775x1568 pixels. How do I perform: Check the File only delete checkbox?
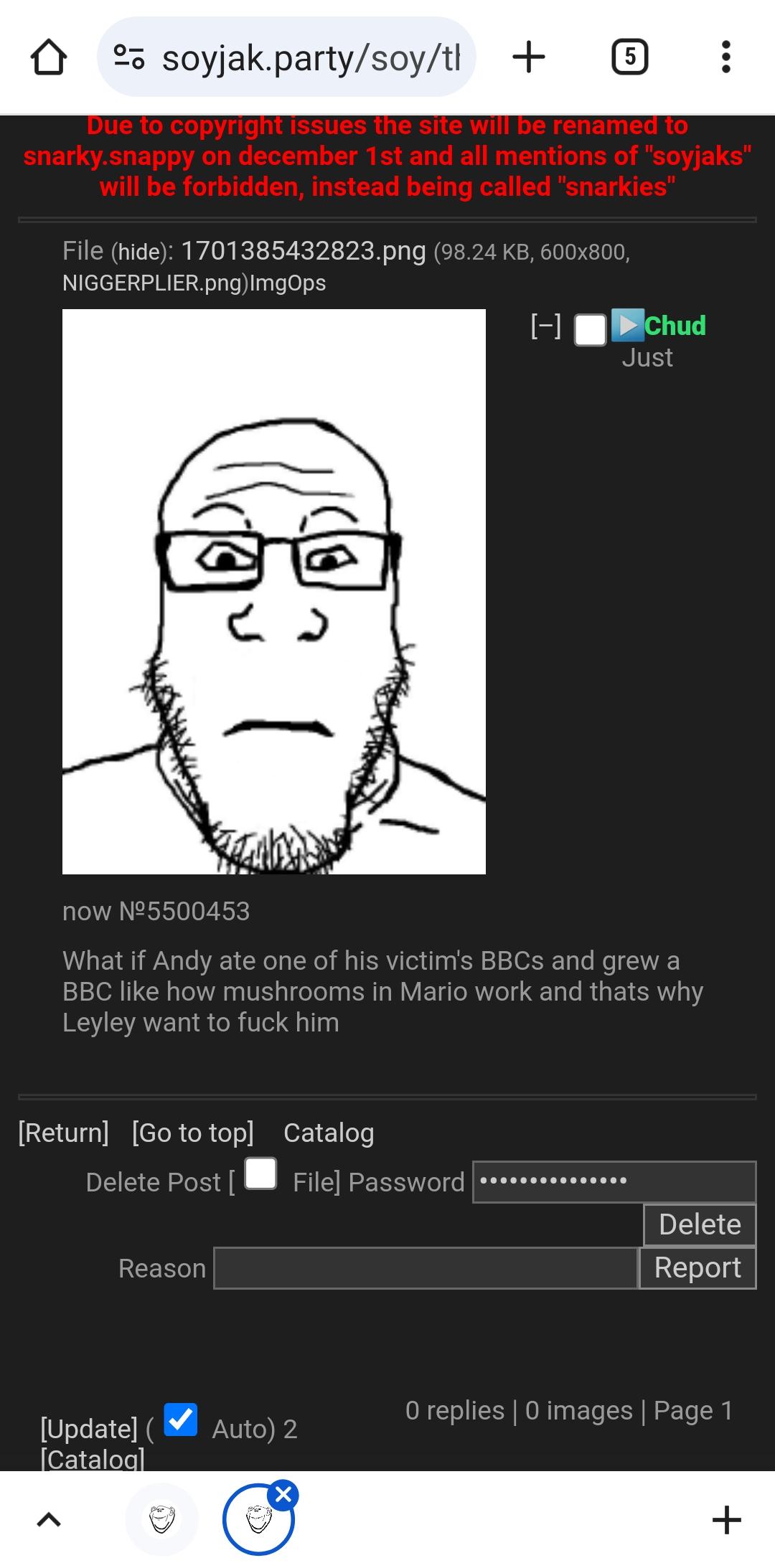260,1174
